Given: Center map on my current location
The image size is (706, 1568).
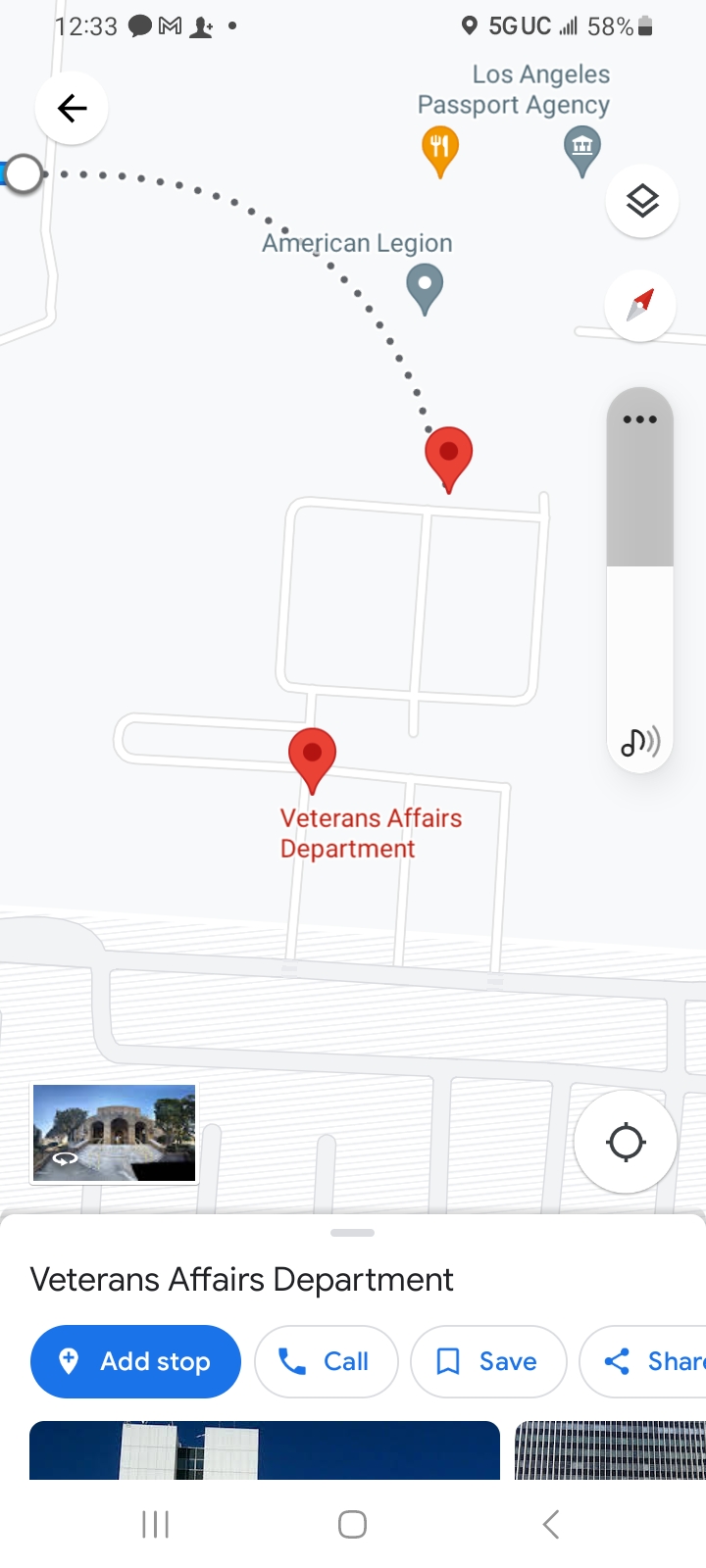Looking at the screenshot, I should click(x=626, y=1142).
